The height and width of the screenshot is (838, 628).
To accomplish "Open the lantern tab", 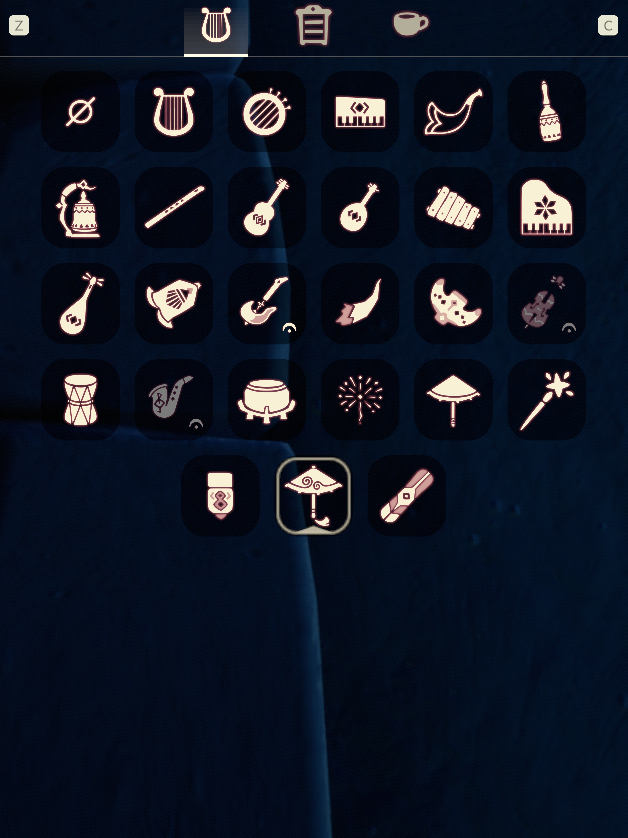I will coord(313,26).
